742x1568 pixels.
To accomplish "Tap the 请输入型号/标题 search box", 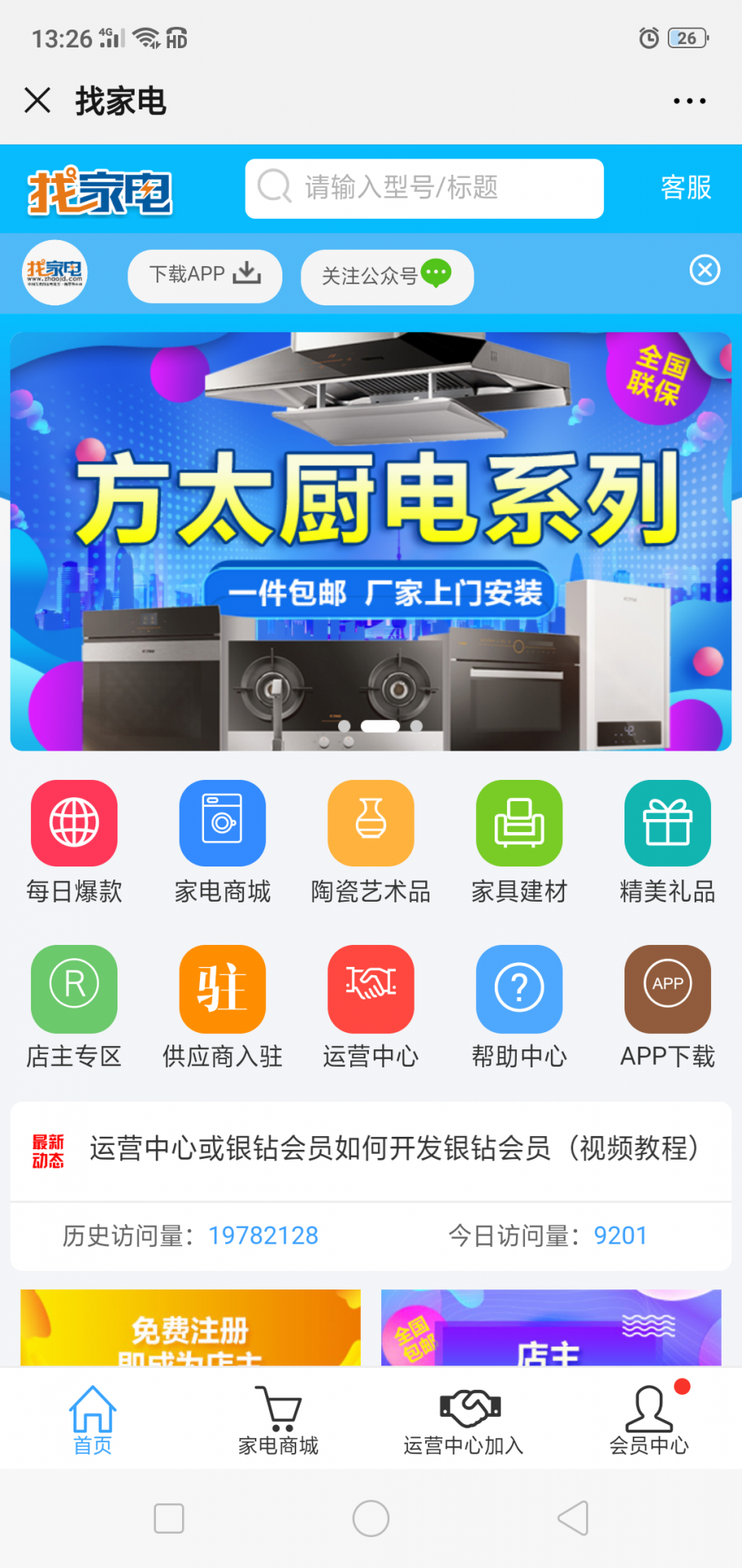I will (424, 189).
